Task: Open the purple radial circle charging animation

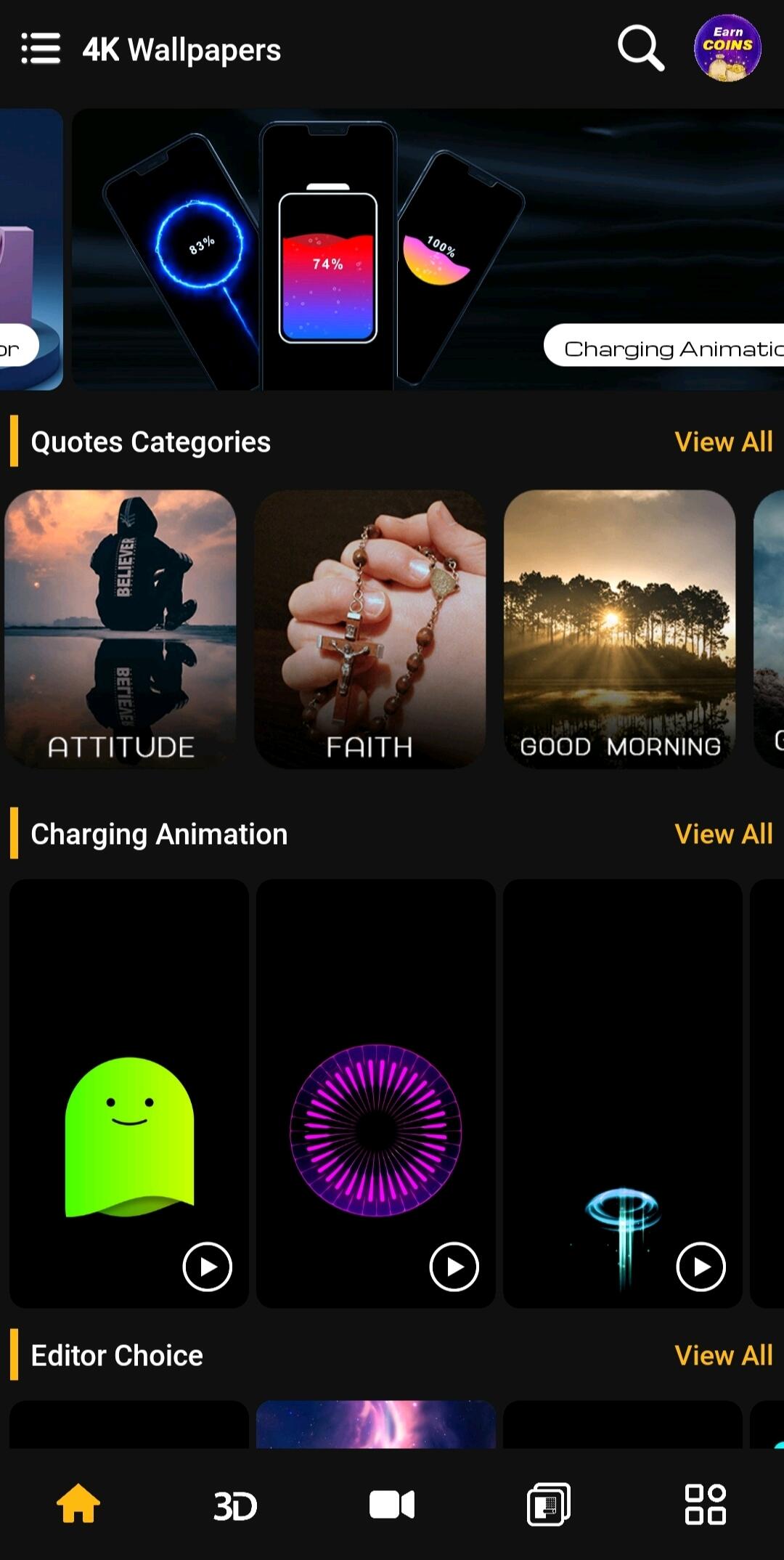Action: click(x=375, y=1093)
